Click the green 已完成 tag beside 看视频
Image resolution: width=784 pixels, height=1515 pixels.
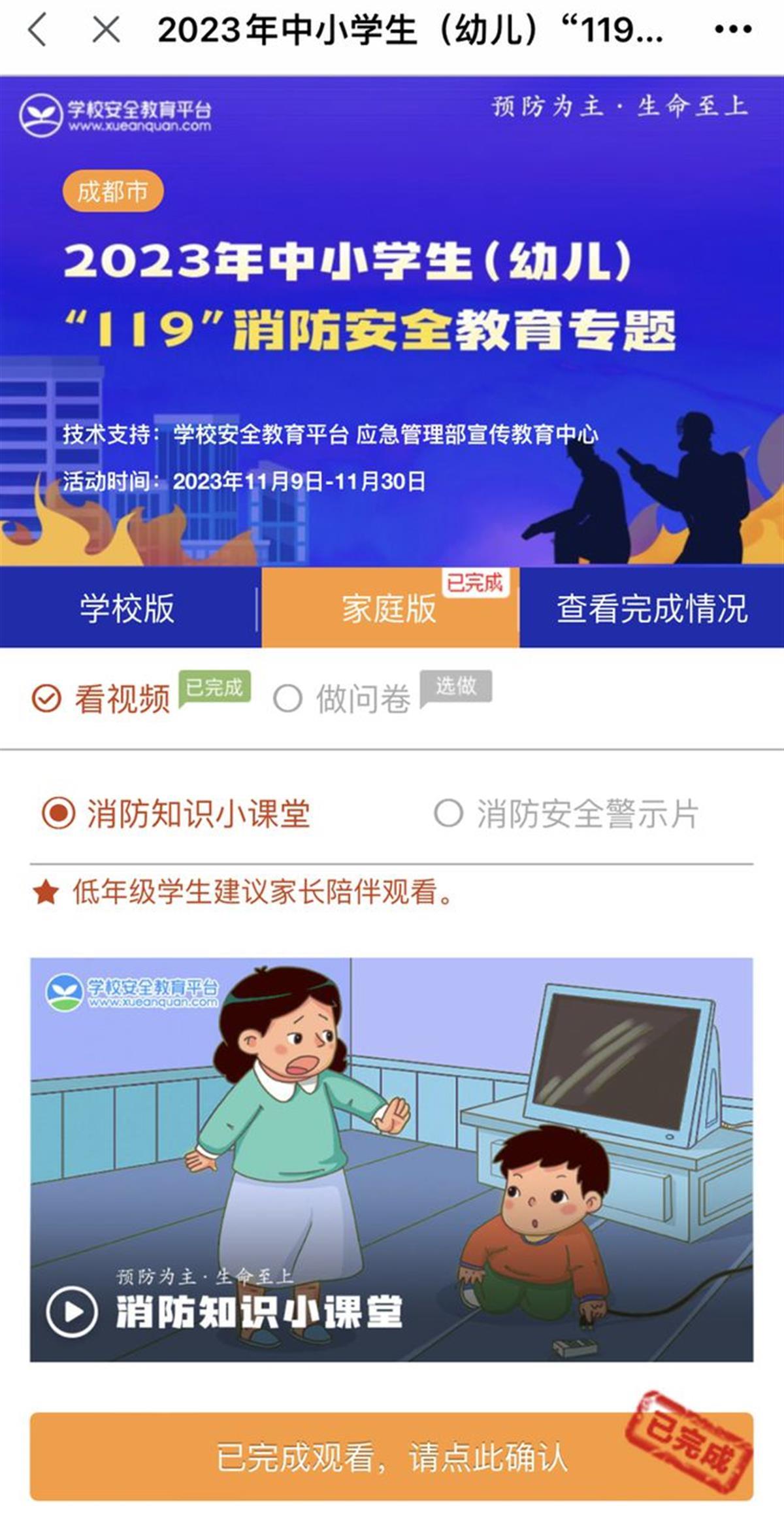coord(214,686)
